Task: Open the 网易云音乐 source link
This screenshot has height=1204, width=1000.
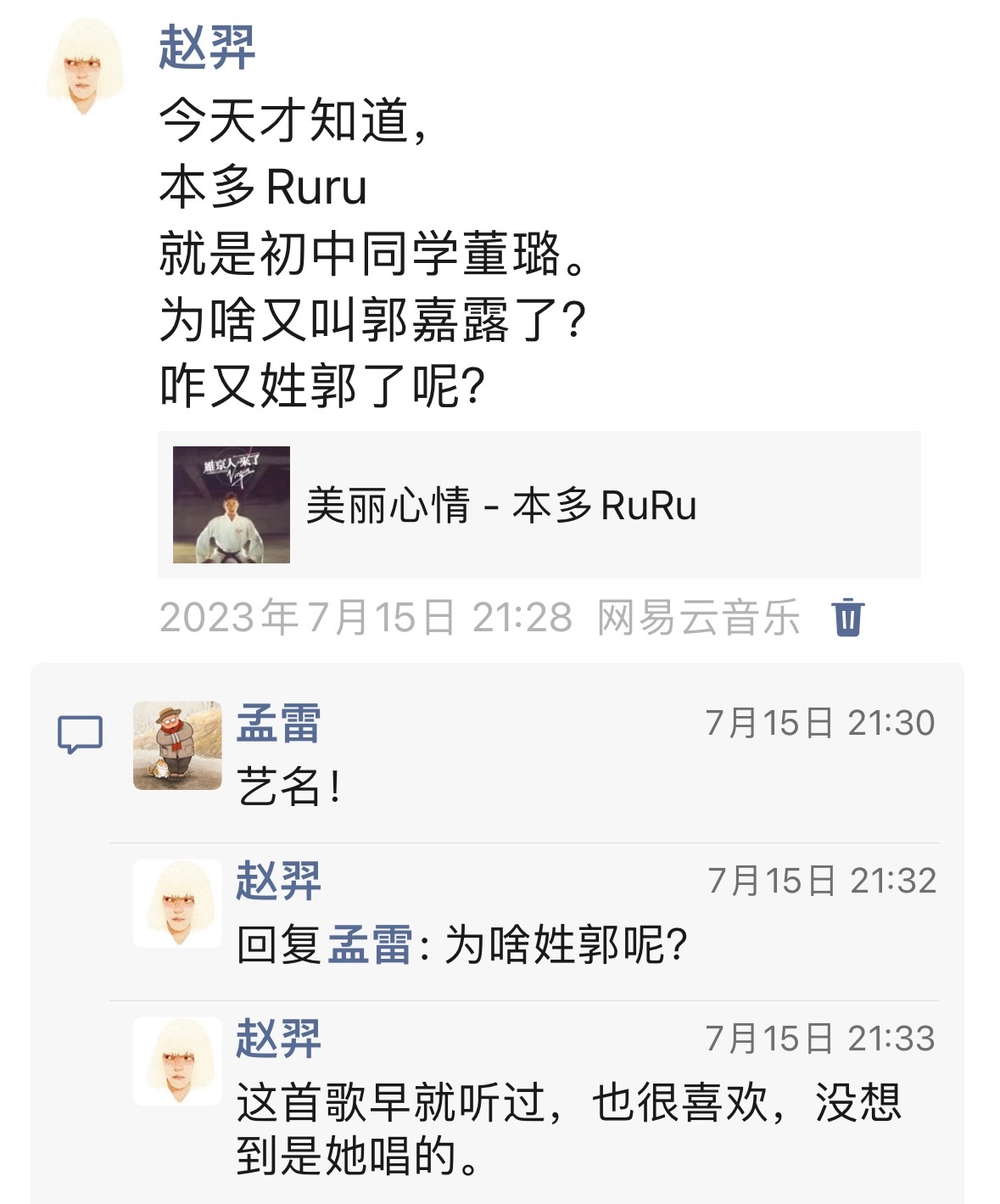Action: 698,617
